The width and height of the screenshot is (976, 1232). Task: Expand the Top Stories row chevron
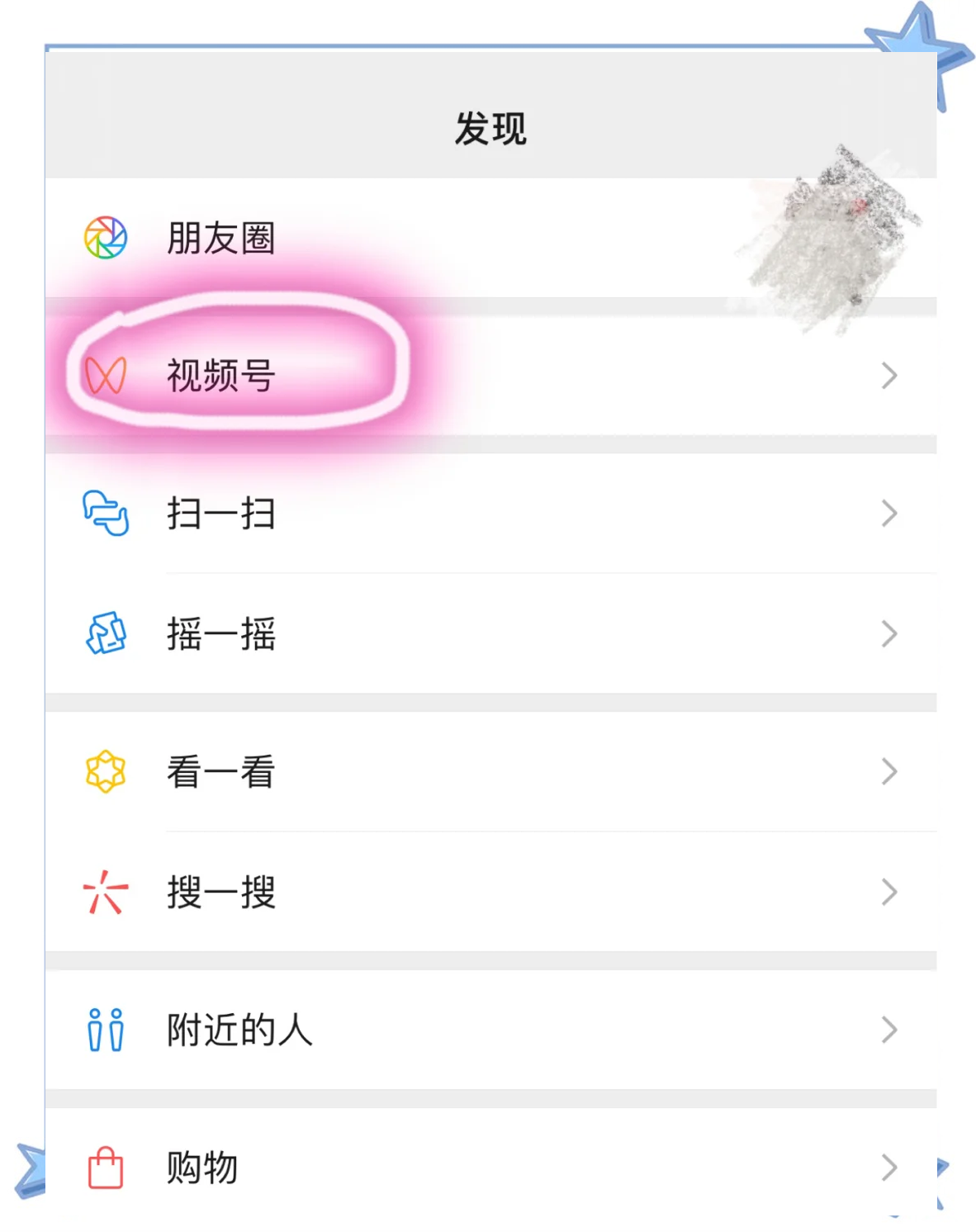890,772
